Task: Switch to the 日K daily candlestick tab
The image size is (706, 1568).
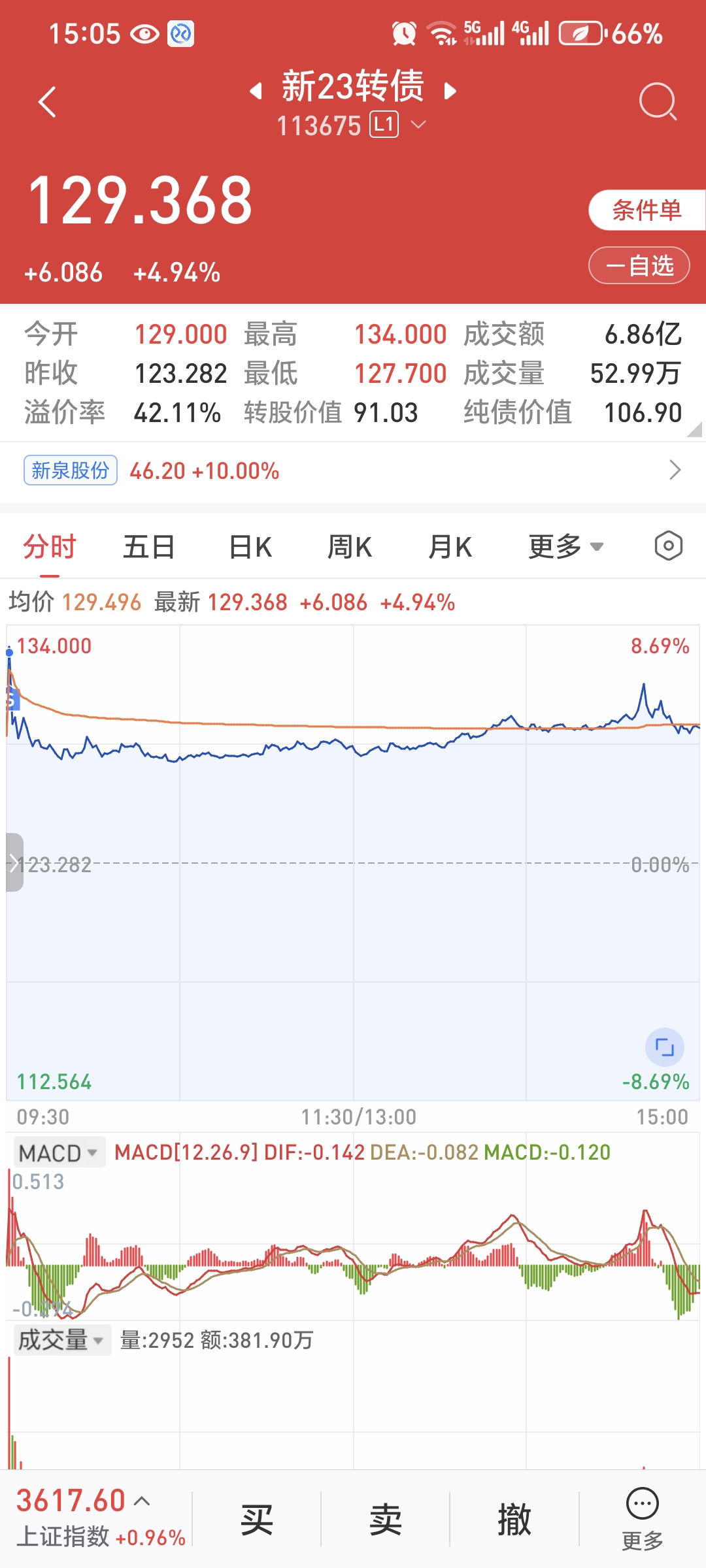Action: tap(250, 546)
